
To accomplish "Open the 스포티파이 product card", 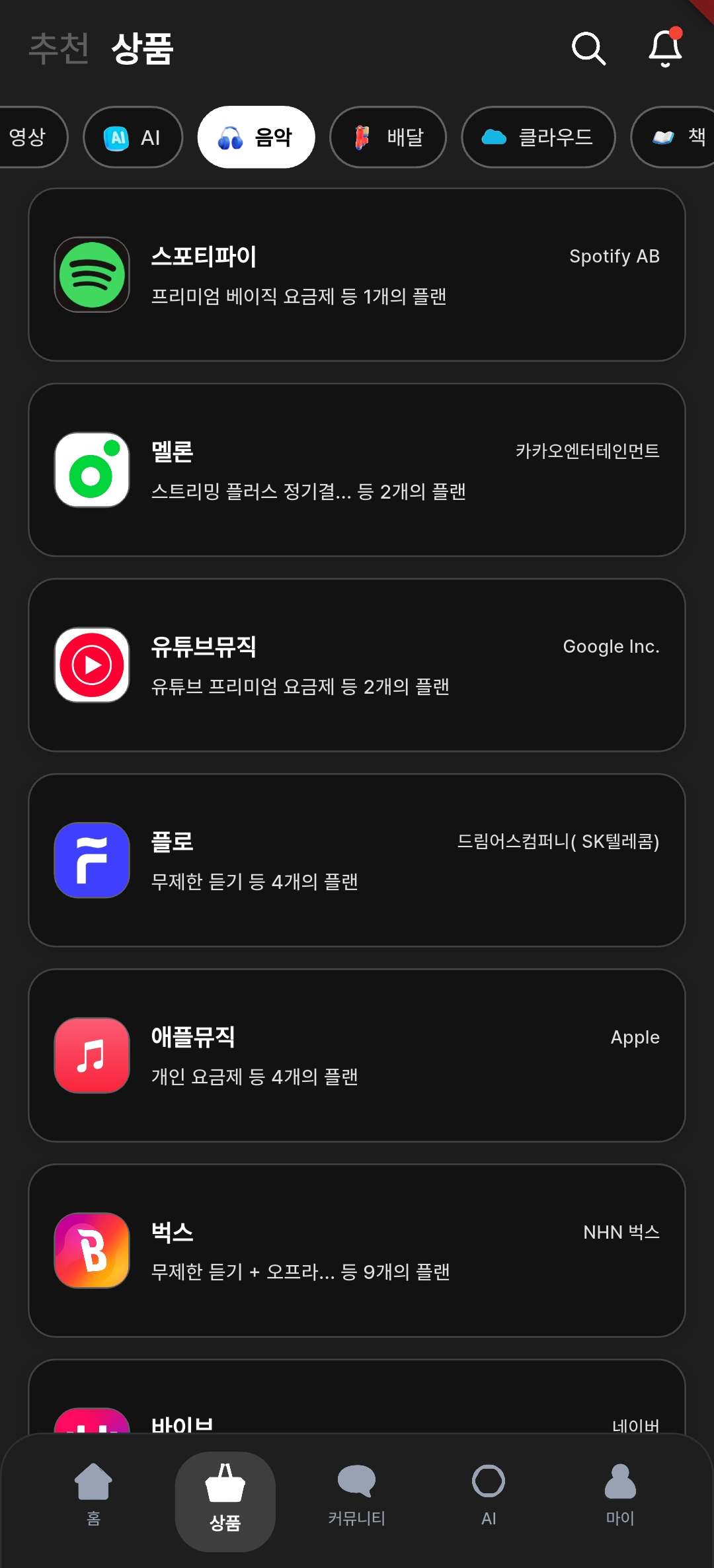I will pos(357,274).
